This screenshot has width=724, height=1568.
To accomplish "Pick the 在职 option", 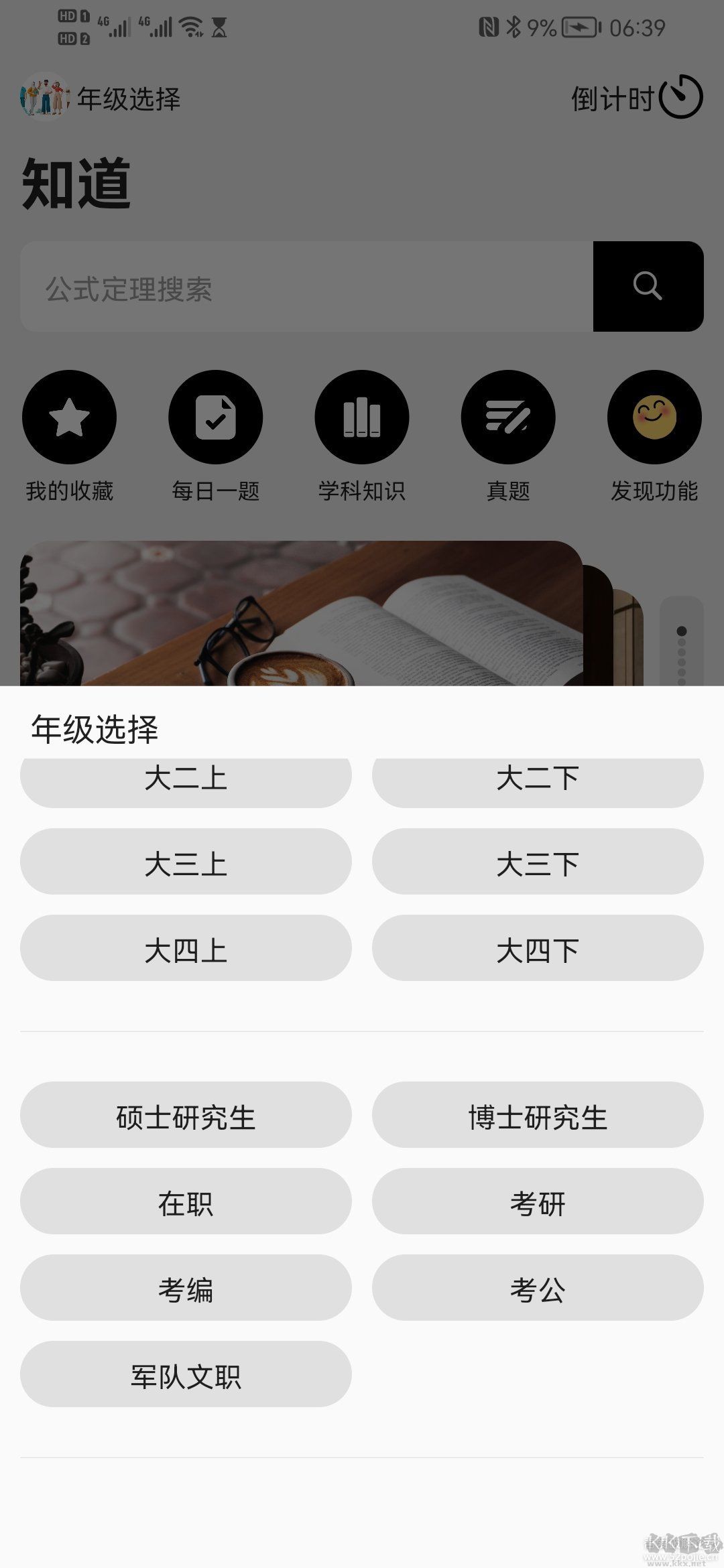I will (x=186, y=1202).
